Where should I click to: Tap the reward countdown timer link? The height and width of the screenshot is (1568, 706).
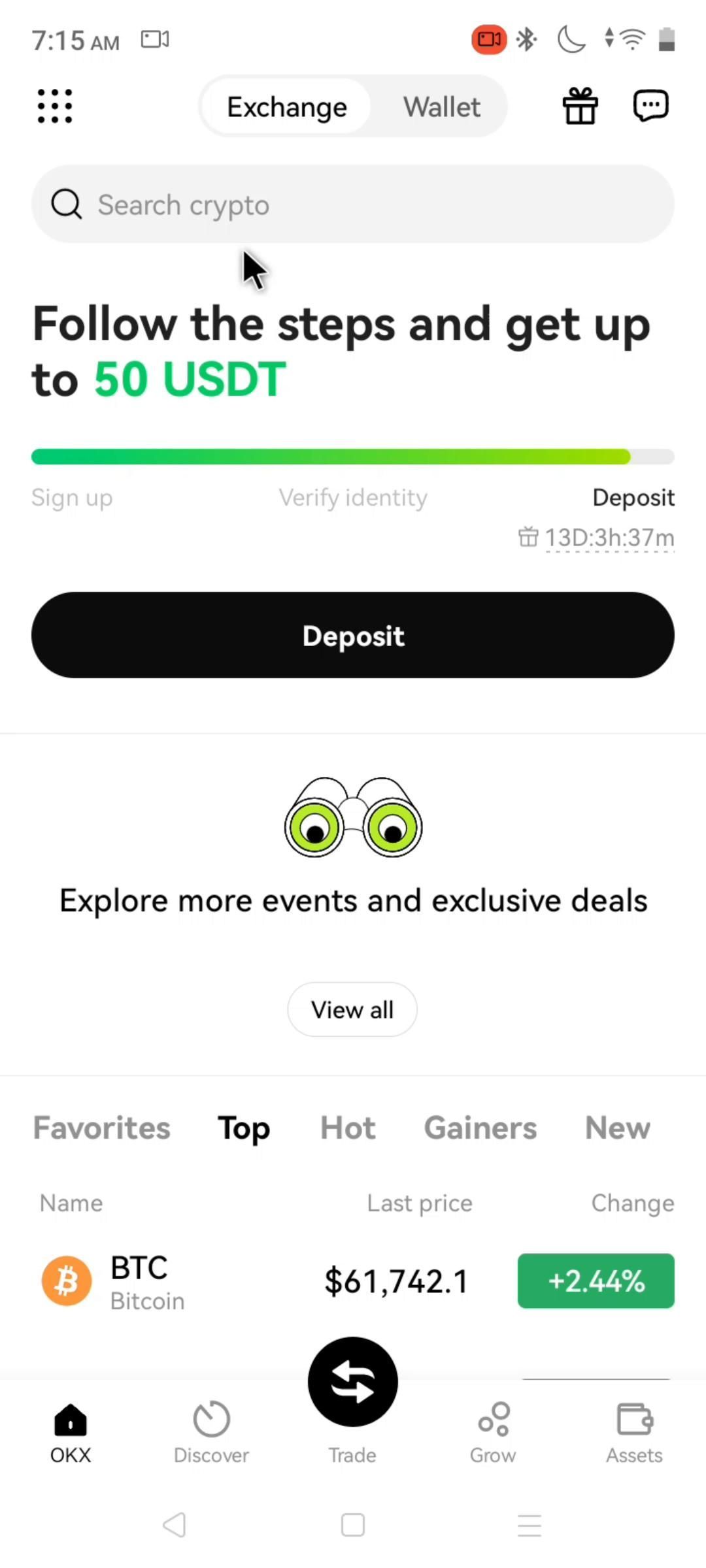pyautogui.click(x=609, y=538)
